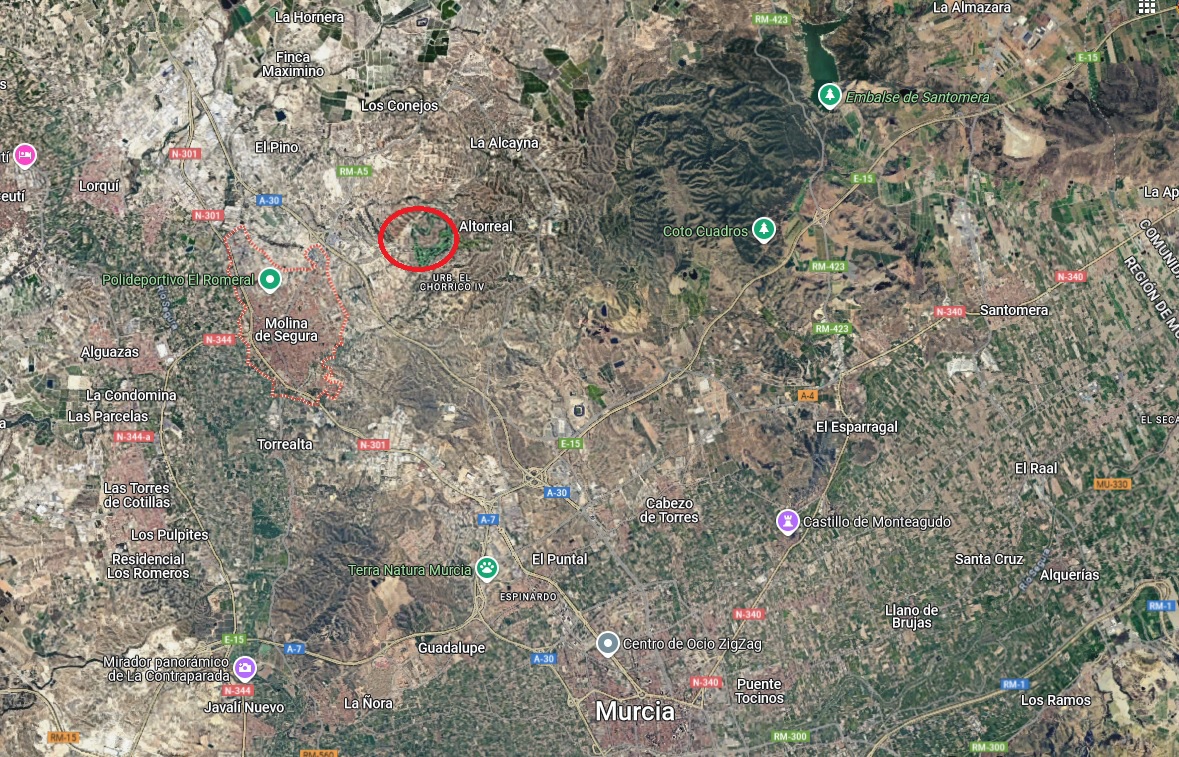The height and width of the screenshot is (757, 1179).
Task: Open the Coto Cuadros park marker
Action: 764,230
